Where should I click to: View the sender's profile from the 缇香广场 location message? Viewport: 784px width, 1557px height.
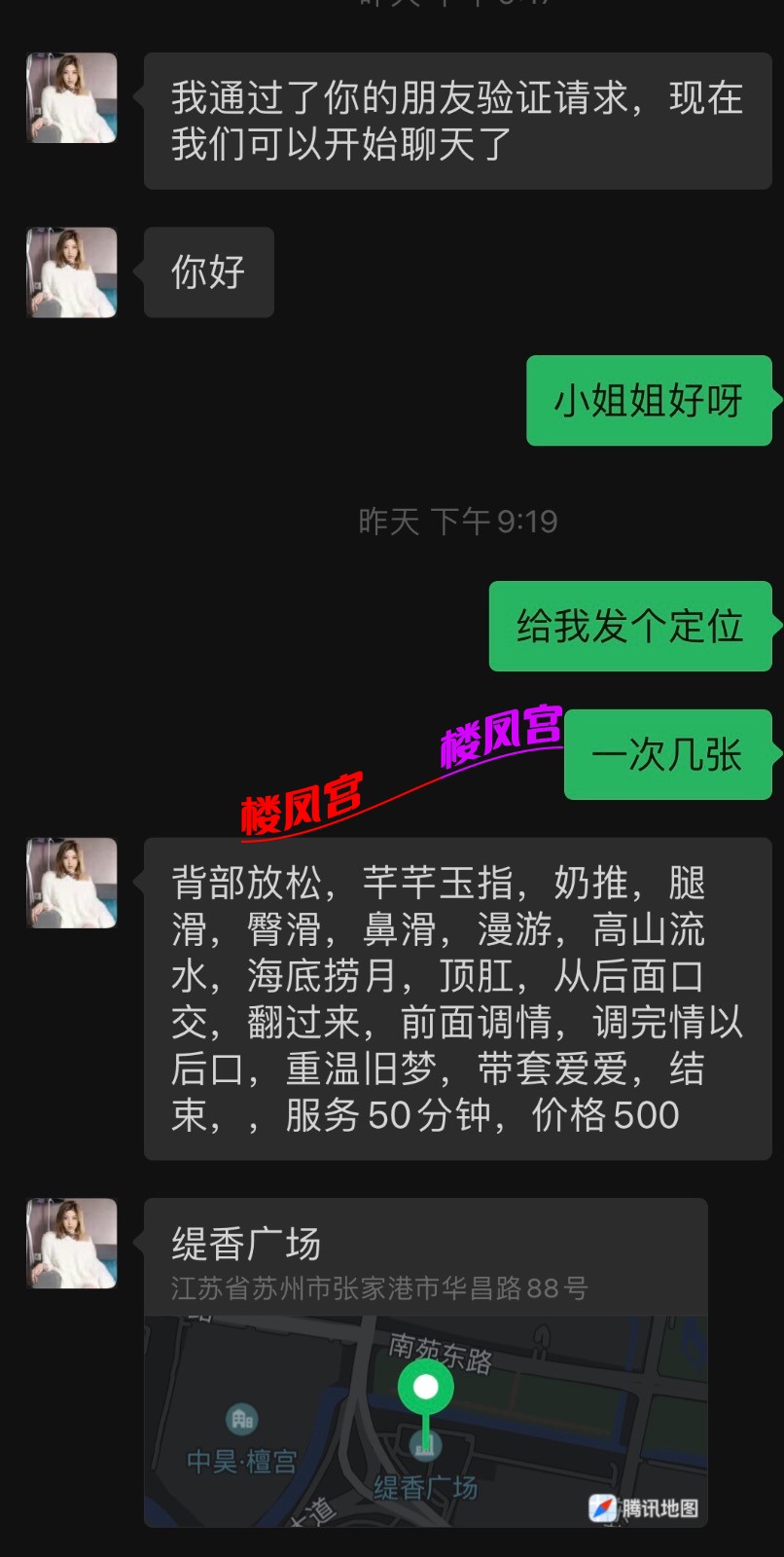72,1244
